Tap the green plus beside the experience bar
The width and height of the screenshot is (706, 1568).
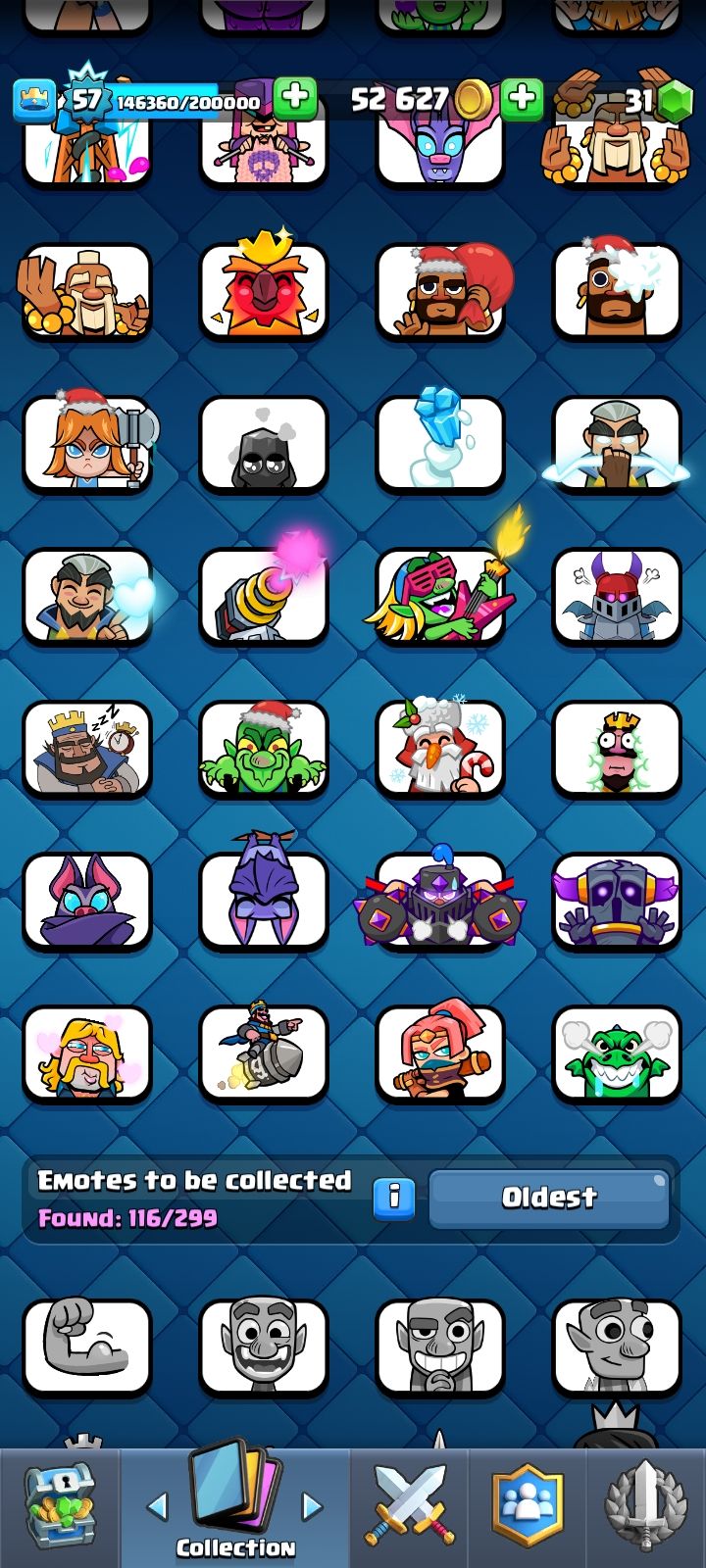(294, 99)
